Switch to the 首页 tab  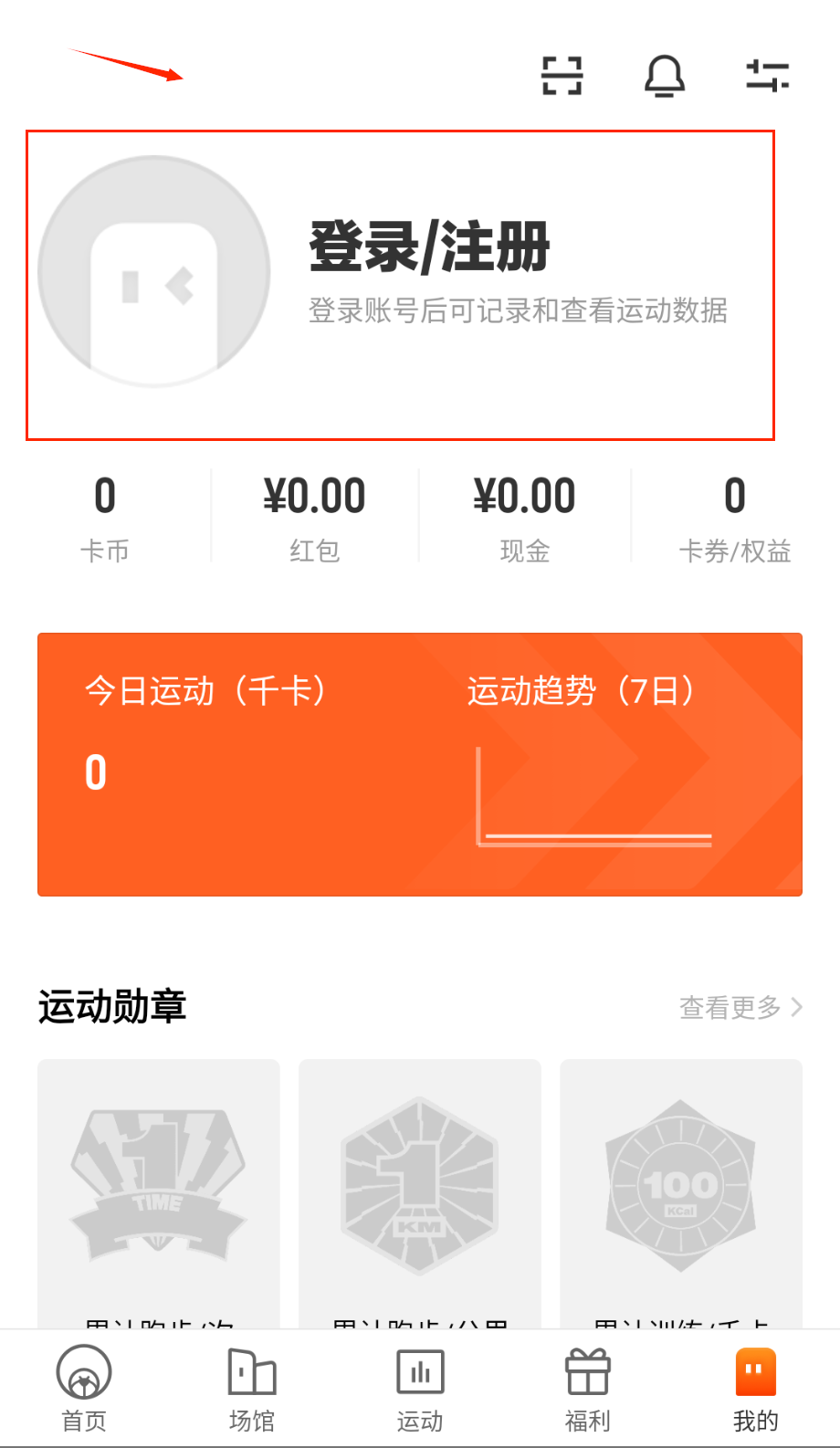(84, 1388)
